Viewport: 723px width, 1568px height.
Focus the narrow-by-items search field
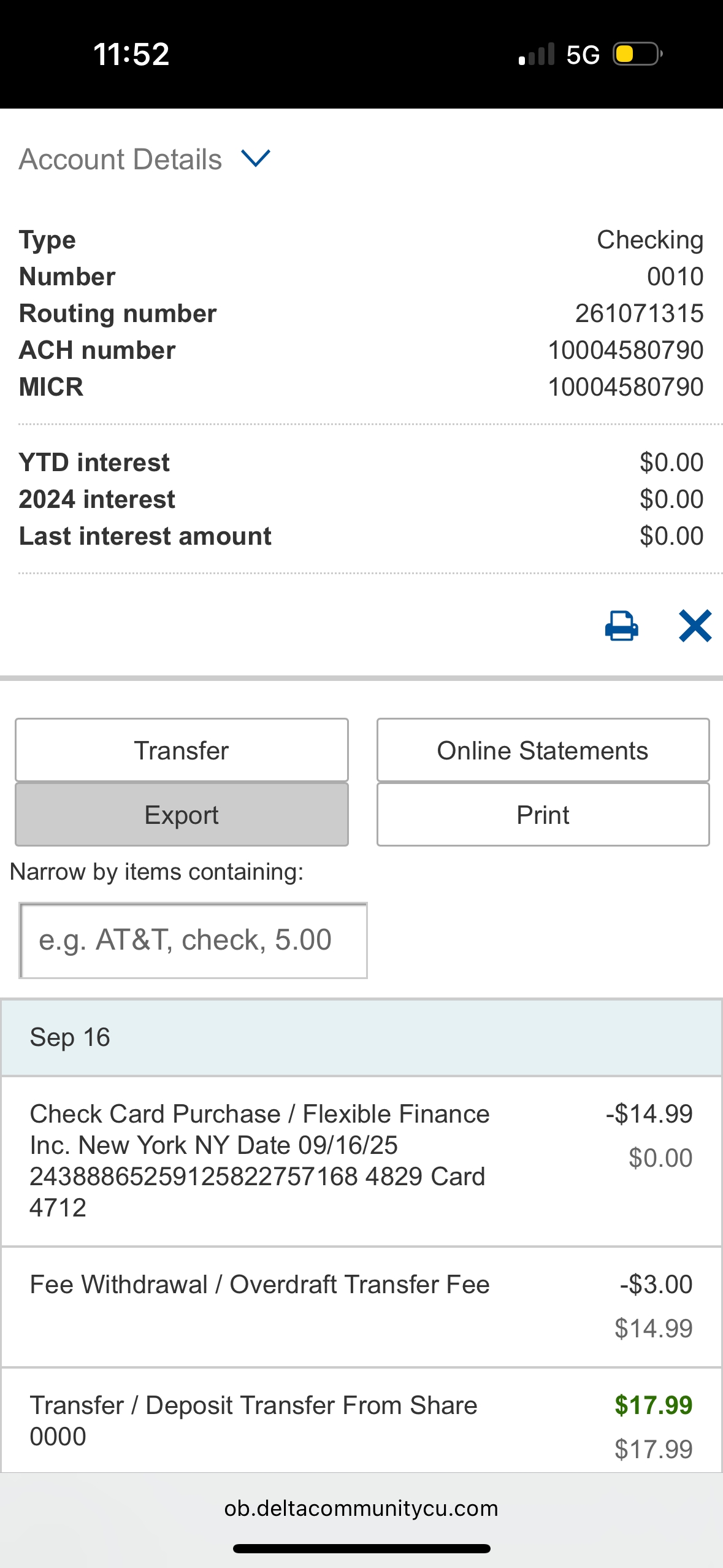(x=193, y=940)
